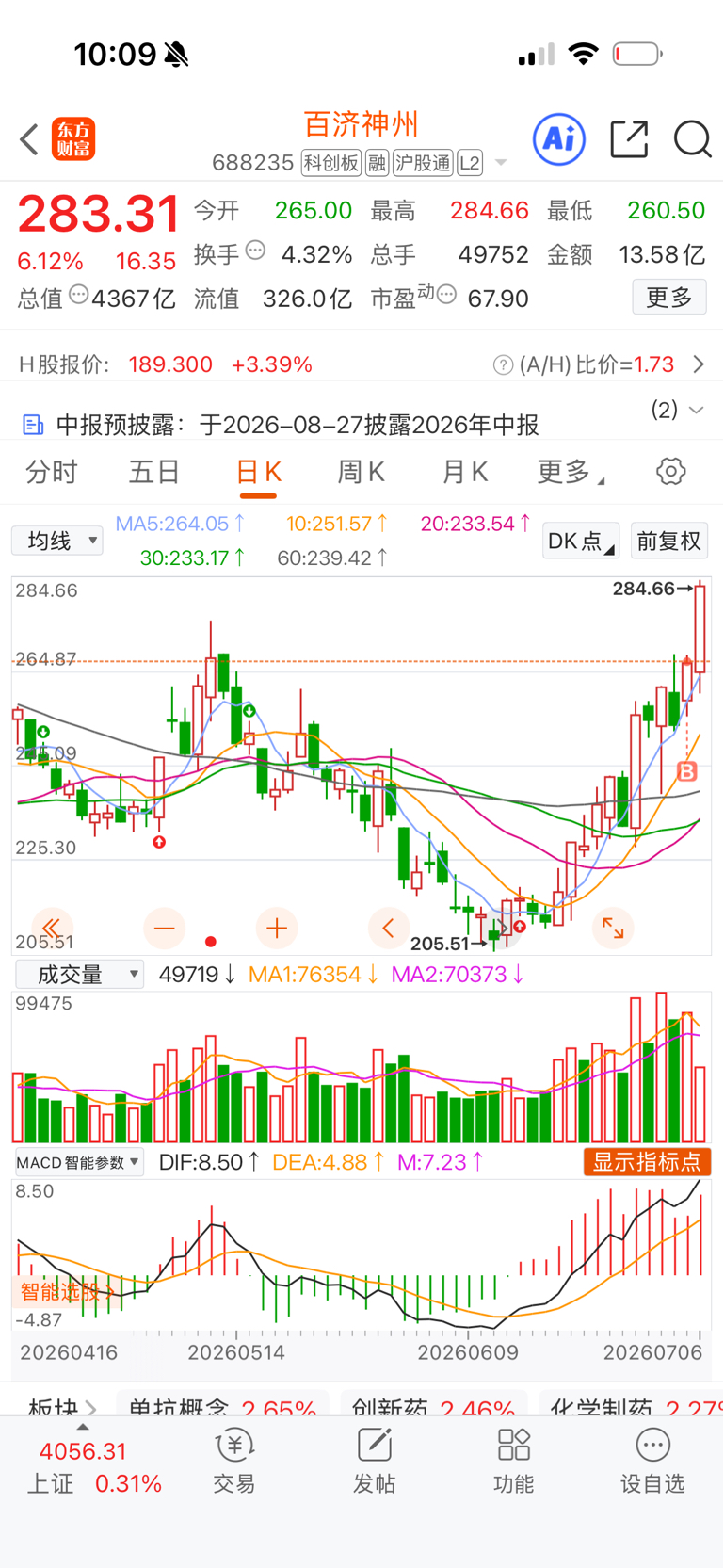
Task: Select the 月K tab
Action: point(465,472)
